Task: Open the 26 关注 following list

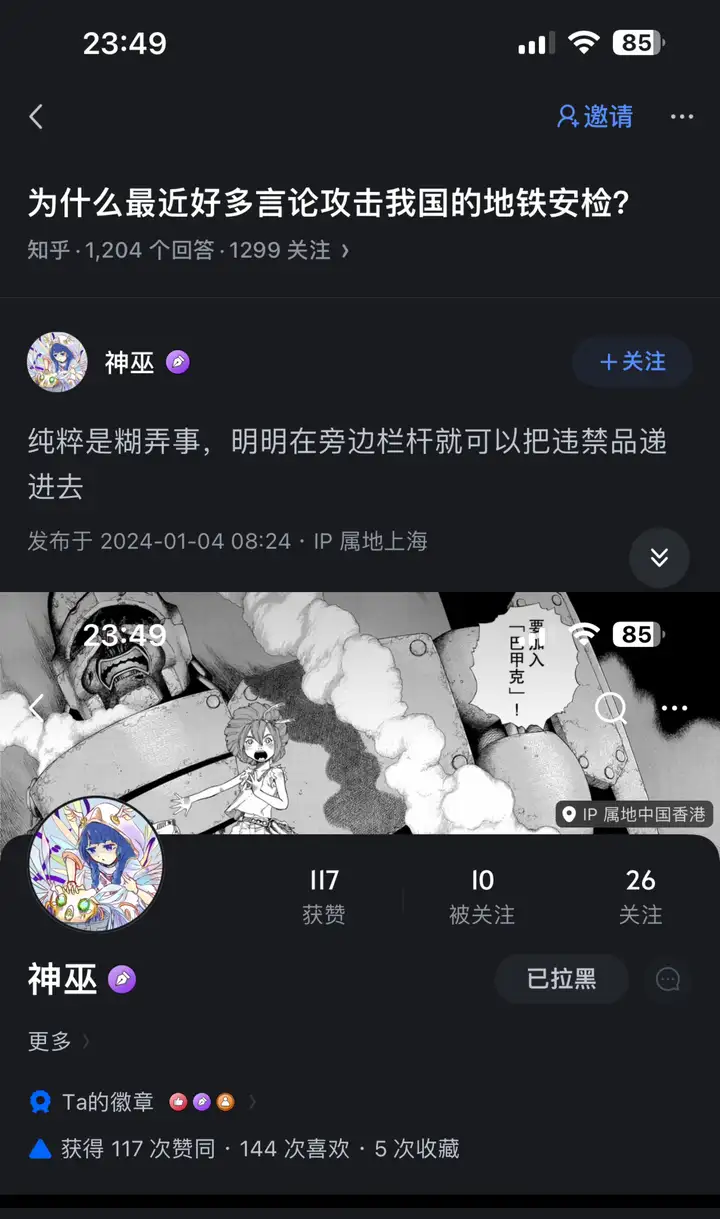Action: 640,895
